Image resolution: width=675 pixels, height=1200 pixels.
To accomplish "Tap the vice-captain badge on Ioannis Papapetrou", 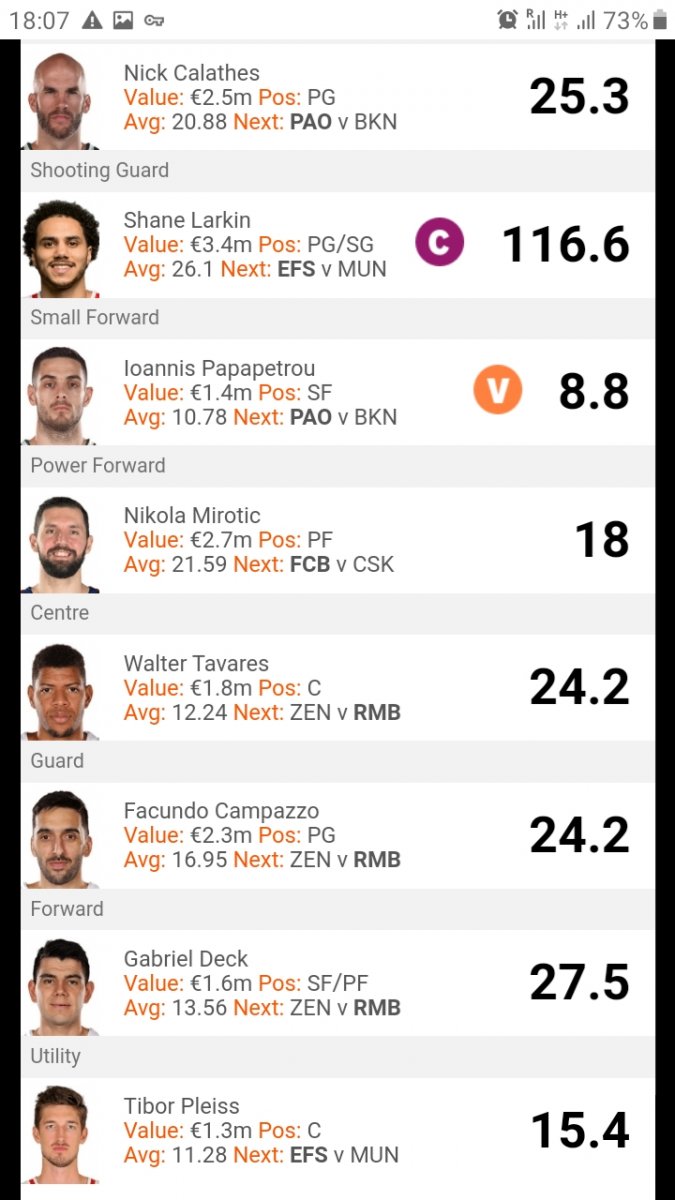I will point(498,391).
